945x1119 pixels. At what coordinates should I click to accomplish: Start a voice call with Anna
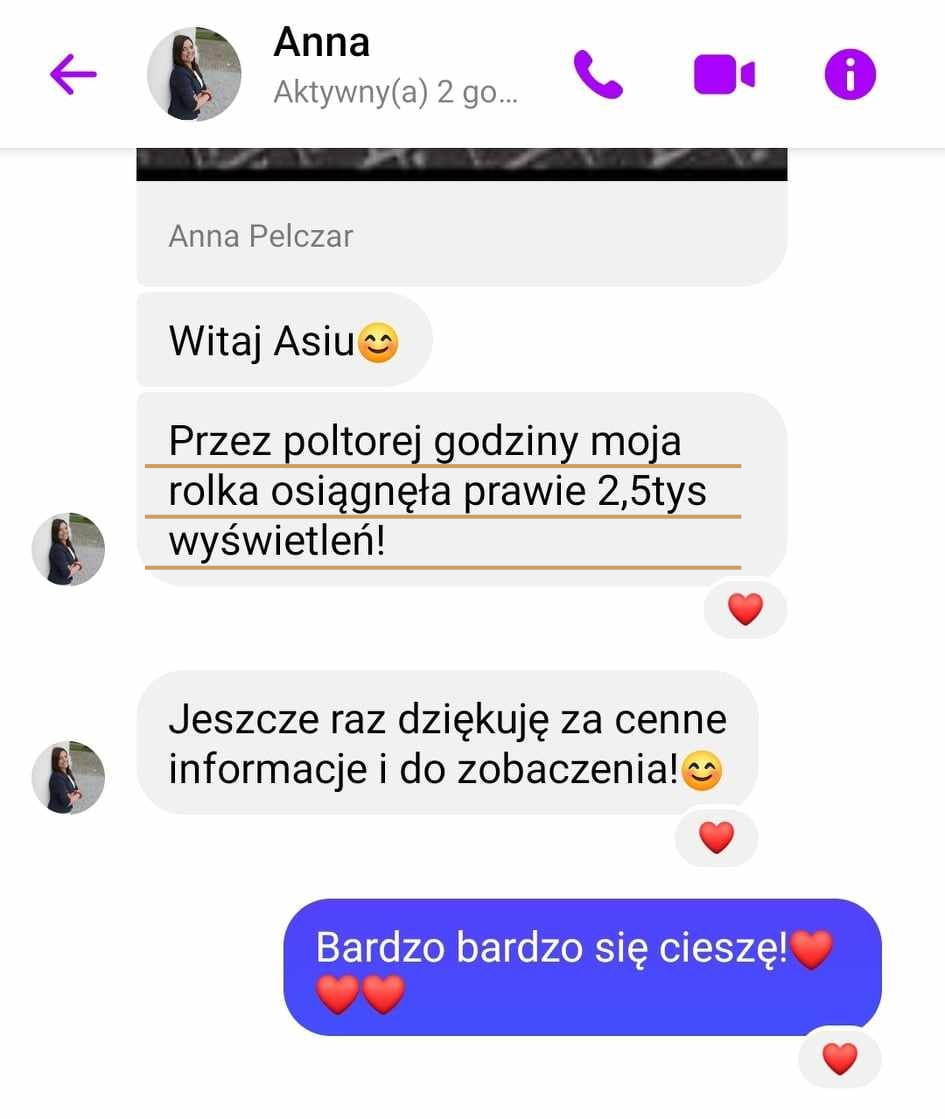click(598, 75)
